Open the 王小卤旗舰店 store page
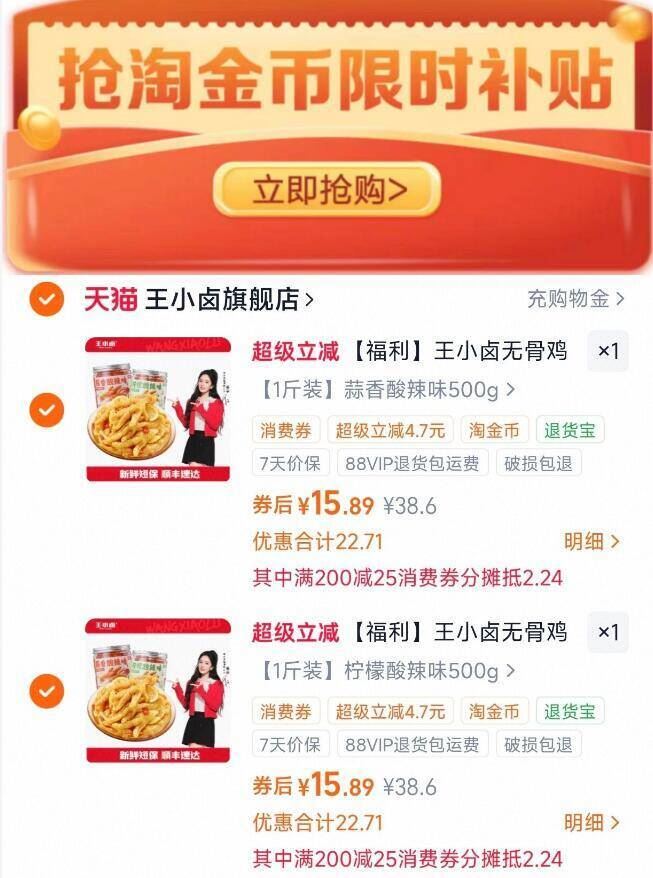The image size is (653, 878). pos(228,299)
